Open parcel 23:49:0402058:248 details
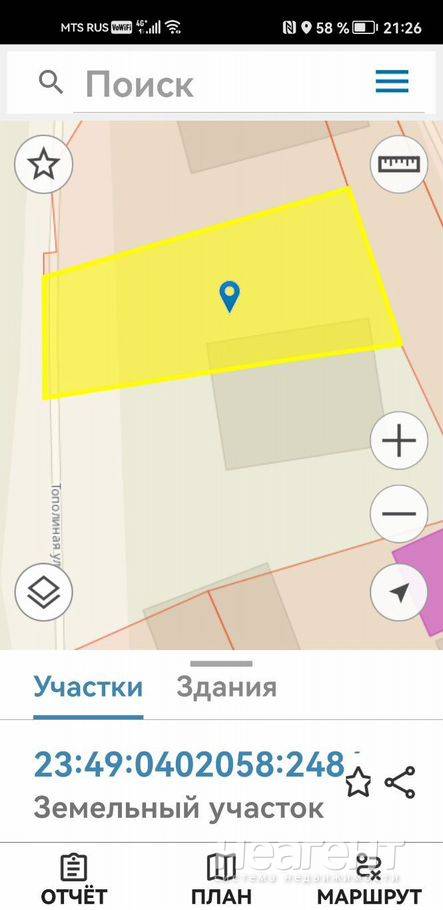443x910 pixels. pyautogui.click(x=189, y=764)
